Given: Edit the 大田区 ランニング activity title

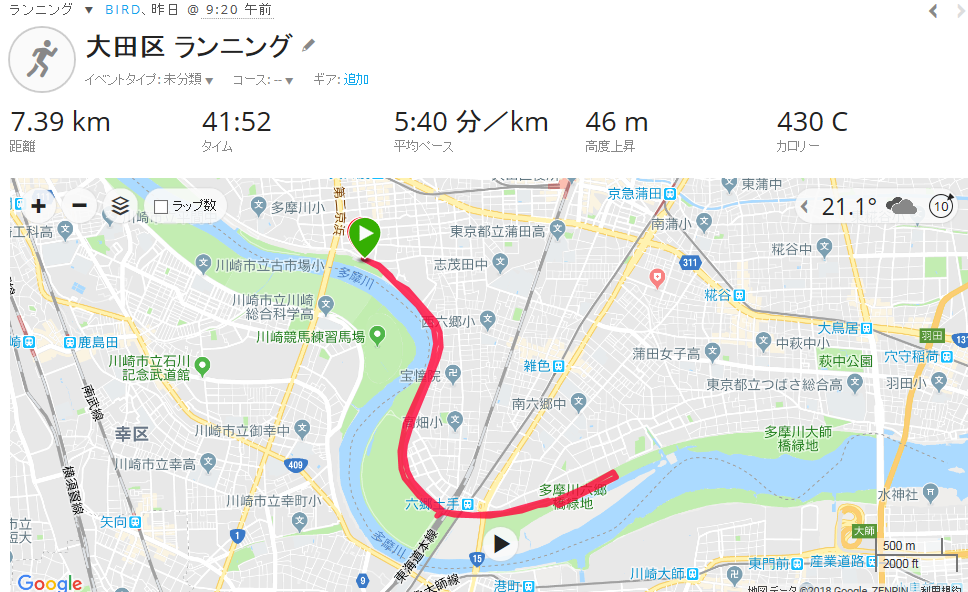Looking at the screenshot, I should [309, 45].
